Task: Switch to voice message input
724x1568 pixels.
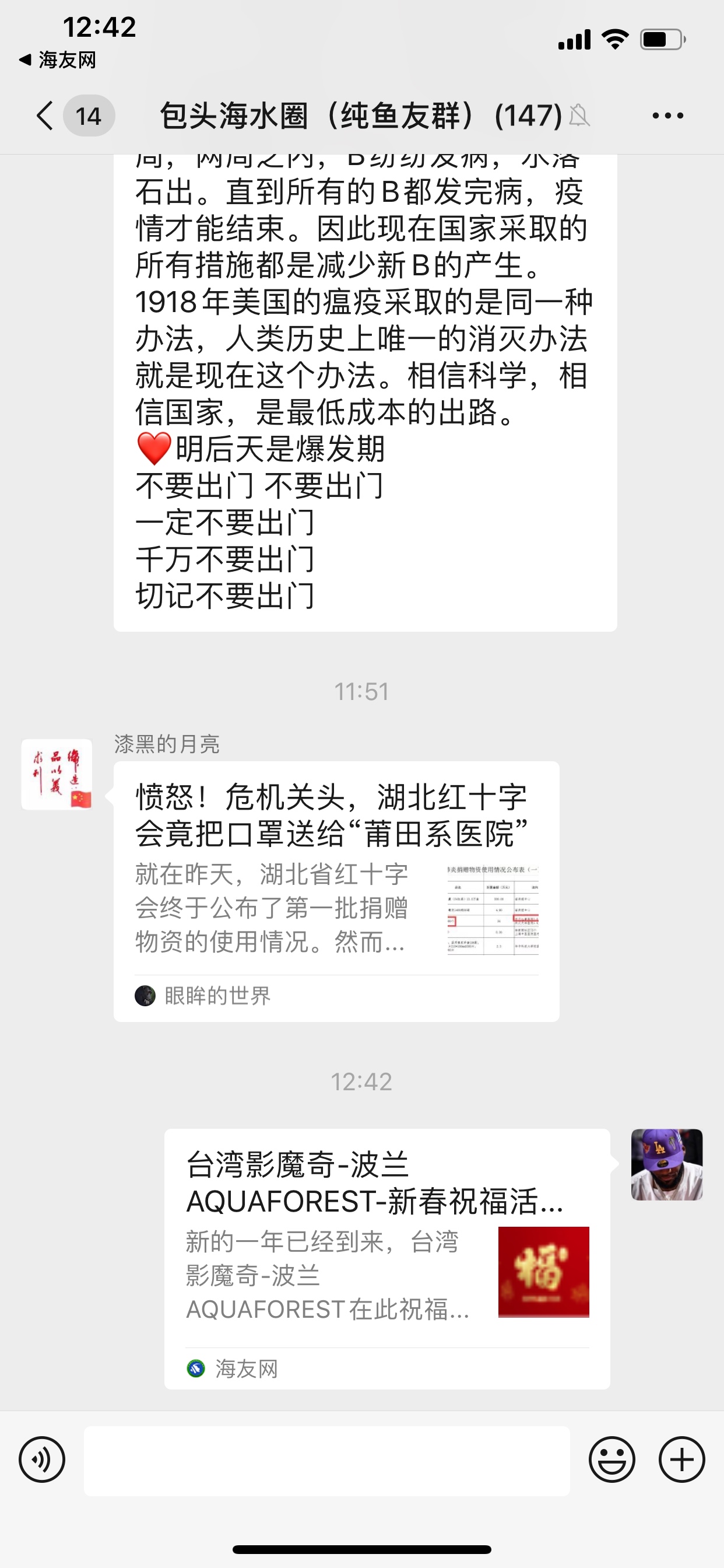Action: 42,1459
